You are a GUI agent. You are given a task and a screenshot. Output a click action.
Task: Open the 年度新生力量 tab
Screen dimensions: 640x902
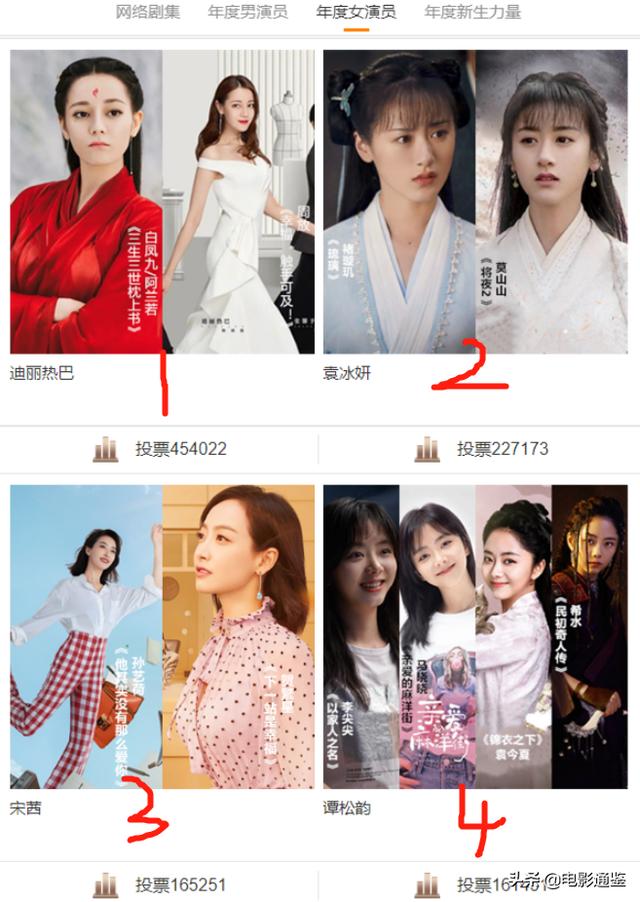coord(472,13)
